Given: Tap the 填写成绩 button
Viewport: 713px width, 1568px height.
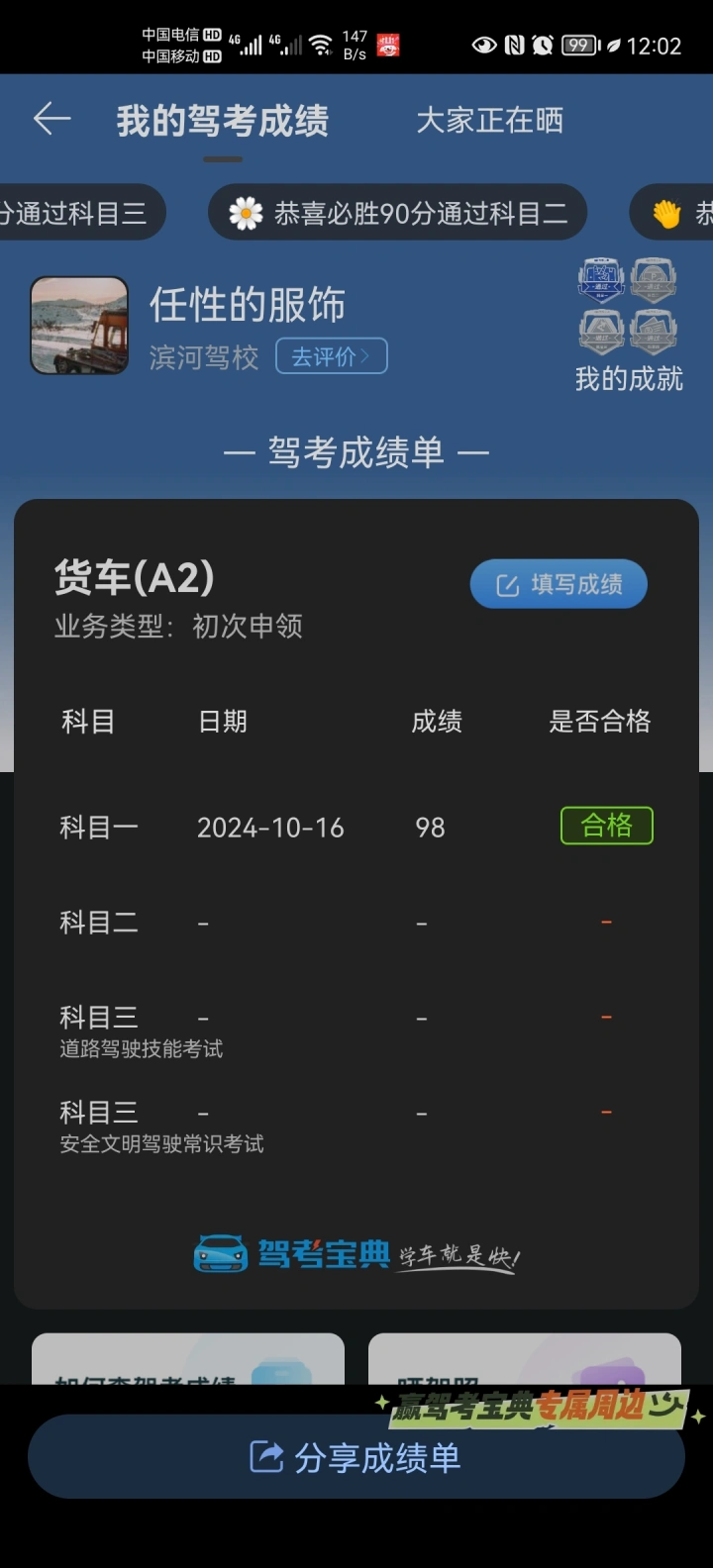Looking at the screenshot, I should point(559,584).
